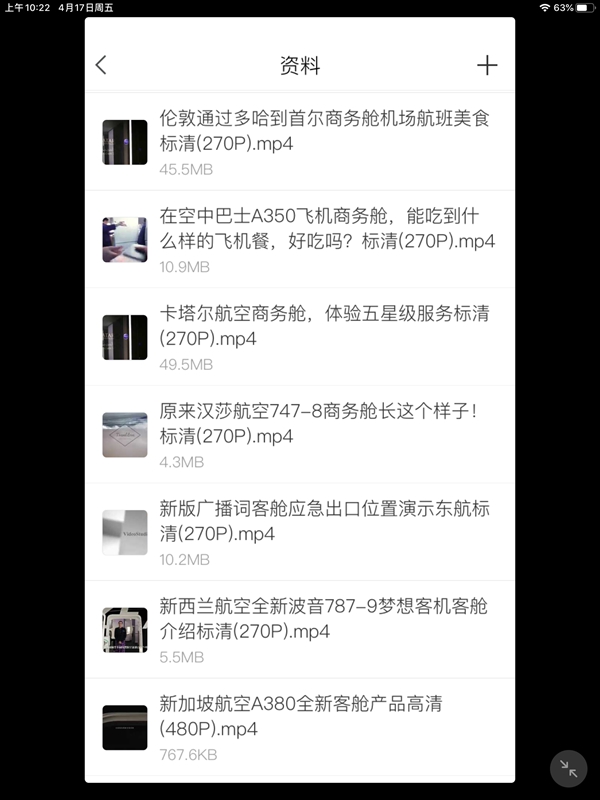Tap the plus icon to add a file
This screenshot has height=800, width=600.
(x=487, y=66)
